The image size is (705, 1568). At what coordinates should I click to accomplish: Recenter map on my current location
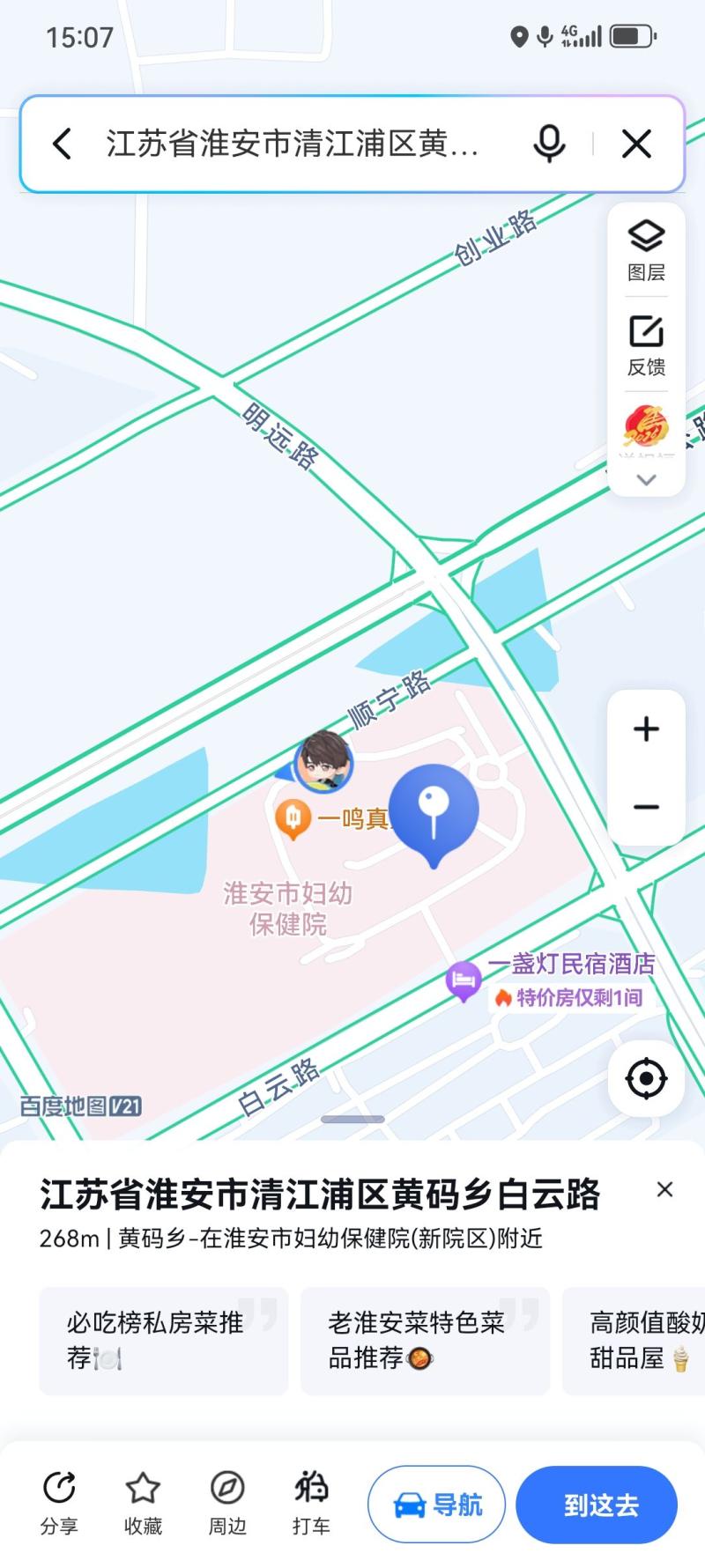click(646, 1078)
